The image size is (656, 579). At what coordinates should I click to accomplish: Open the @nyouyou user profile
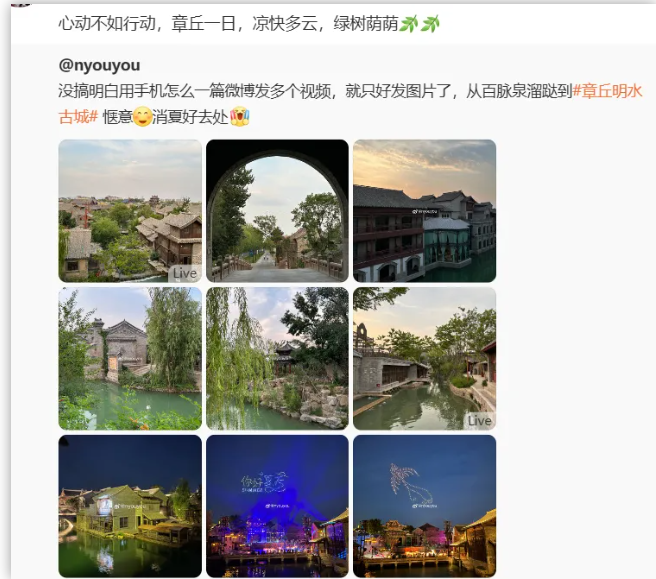(99, 66)
